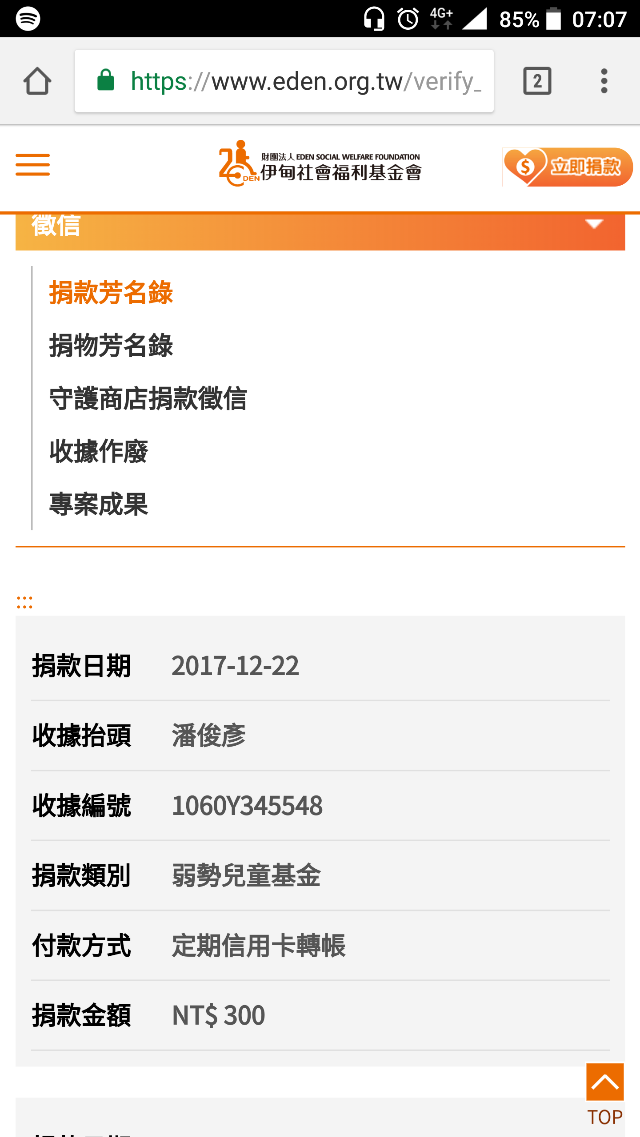Viewport: 640px width, 1137px height.
Task: Open the browser tab switcher
Action: coord(537,81)
